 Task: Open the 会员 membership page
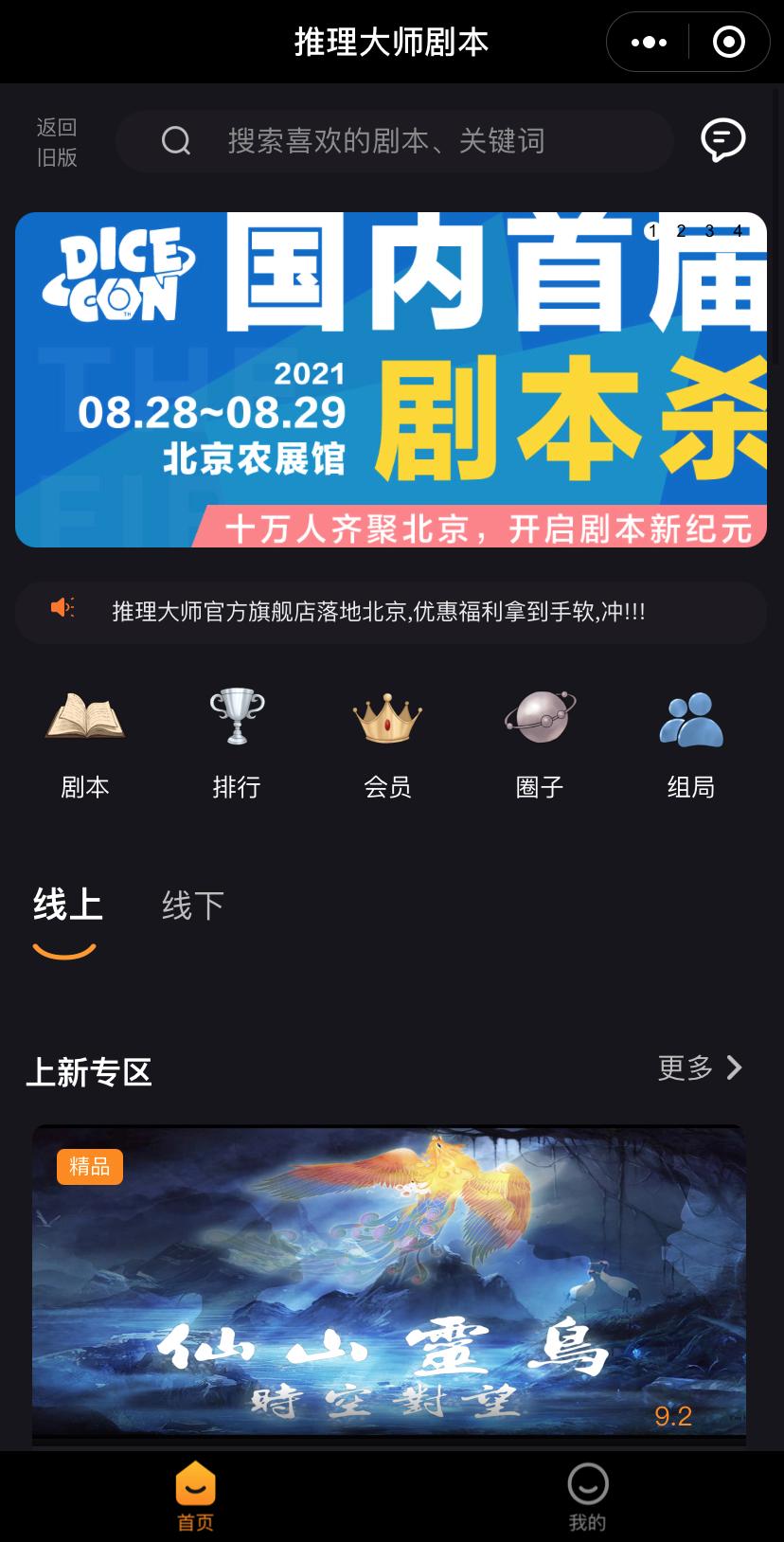click(x=387, y=744)
